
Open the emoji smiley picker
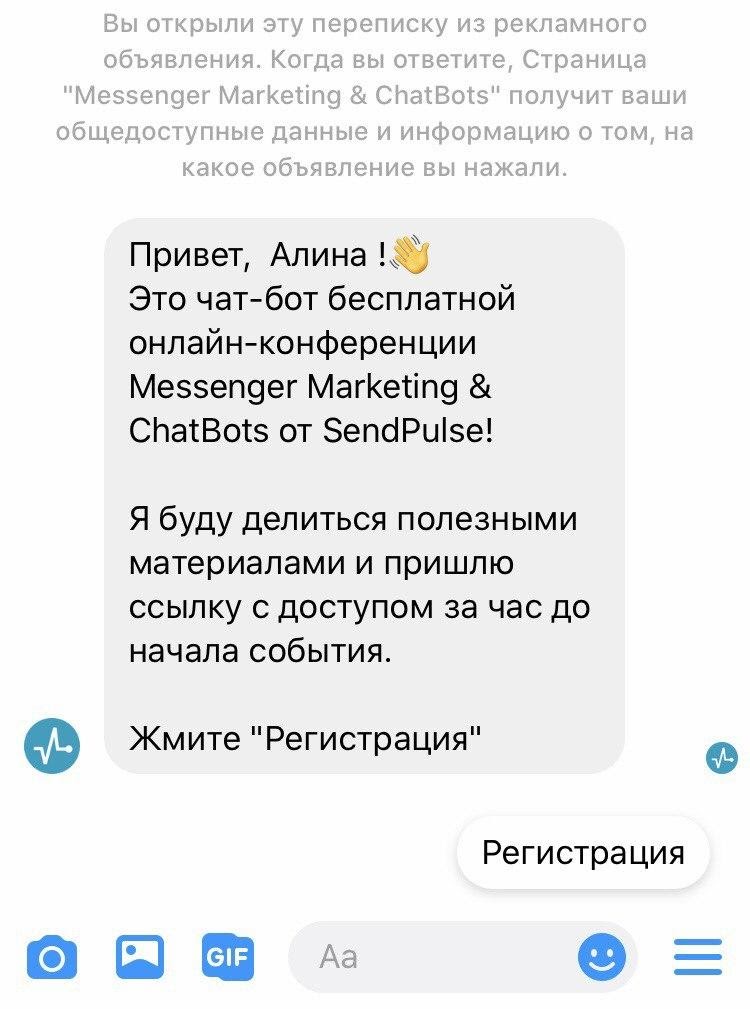[602, 957]
